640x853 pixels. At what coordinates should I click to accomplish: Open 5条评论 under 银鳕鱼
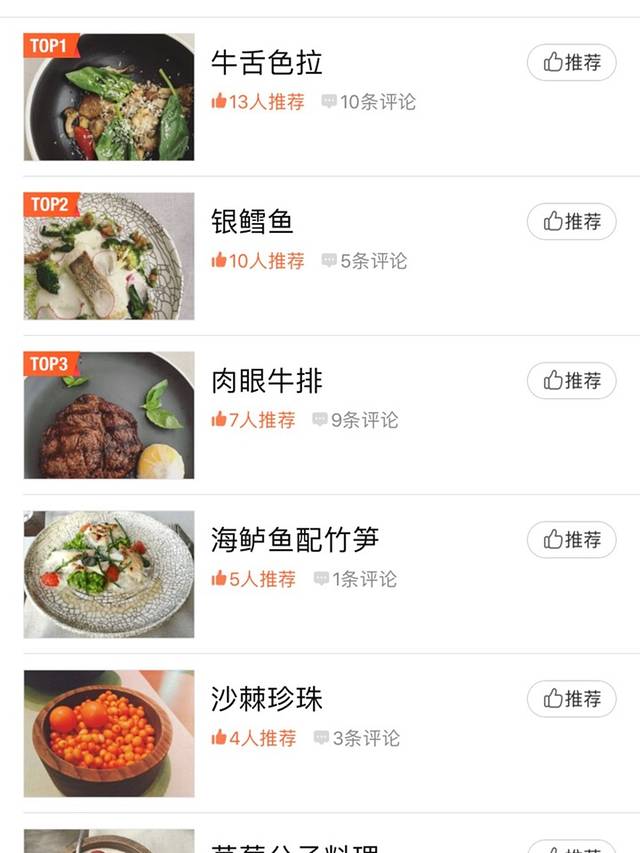click(365, 261)
